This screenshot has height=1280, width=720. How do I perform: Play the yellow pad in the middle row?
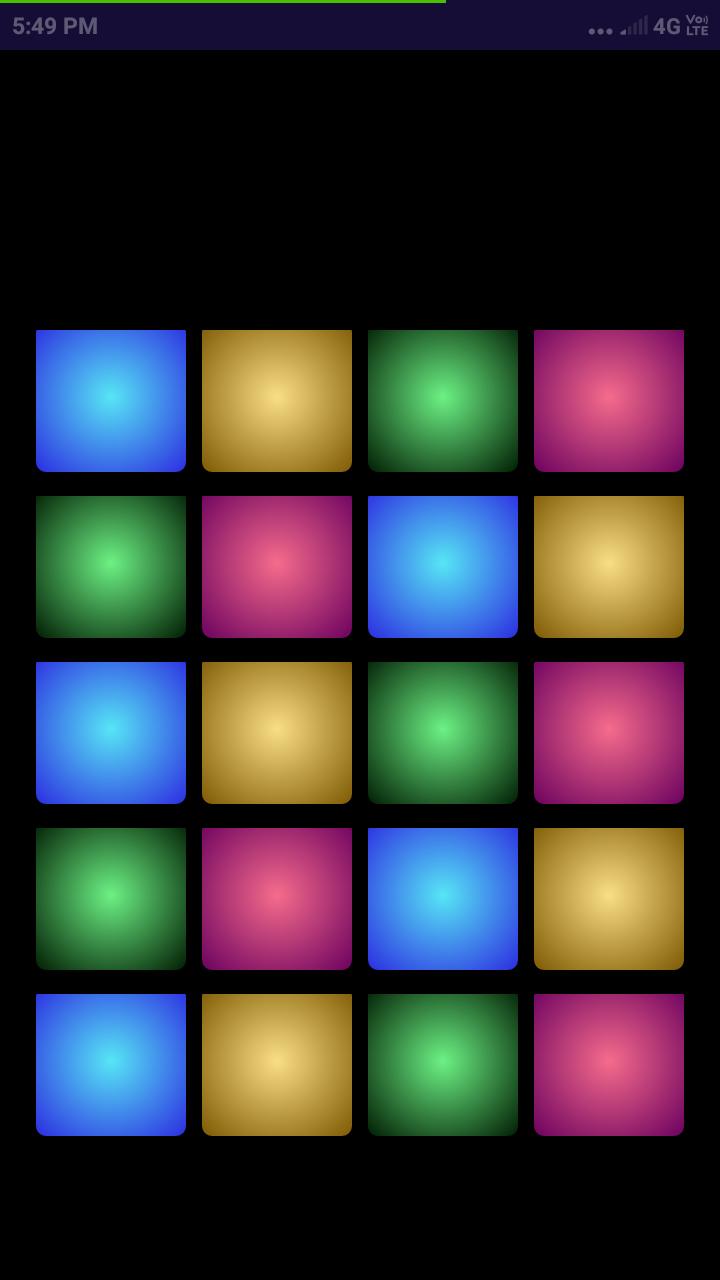pos(277,732)
